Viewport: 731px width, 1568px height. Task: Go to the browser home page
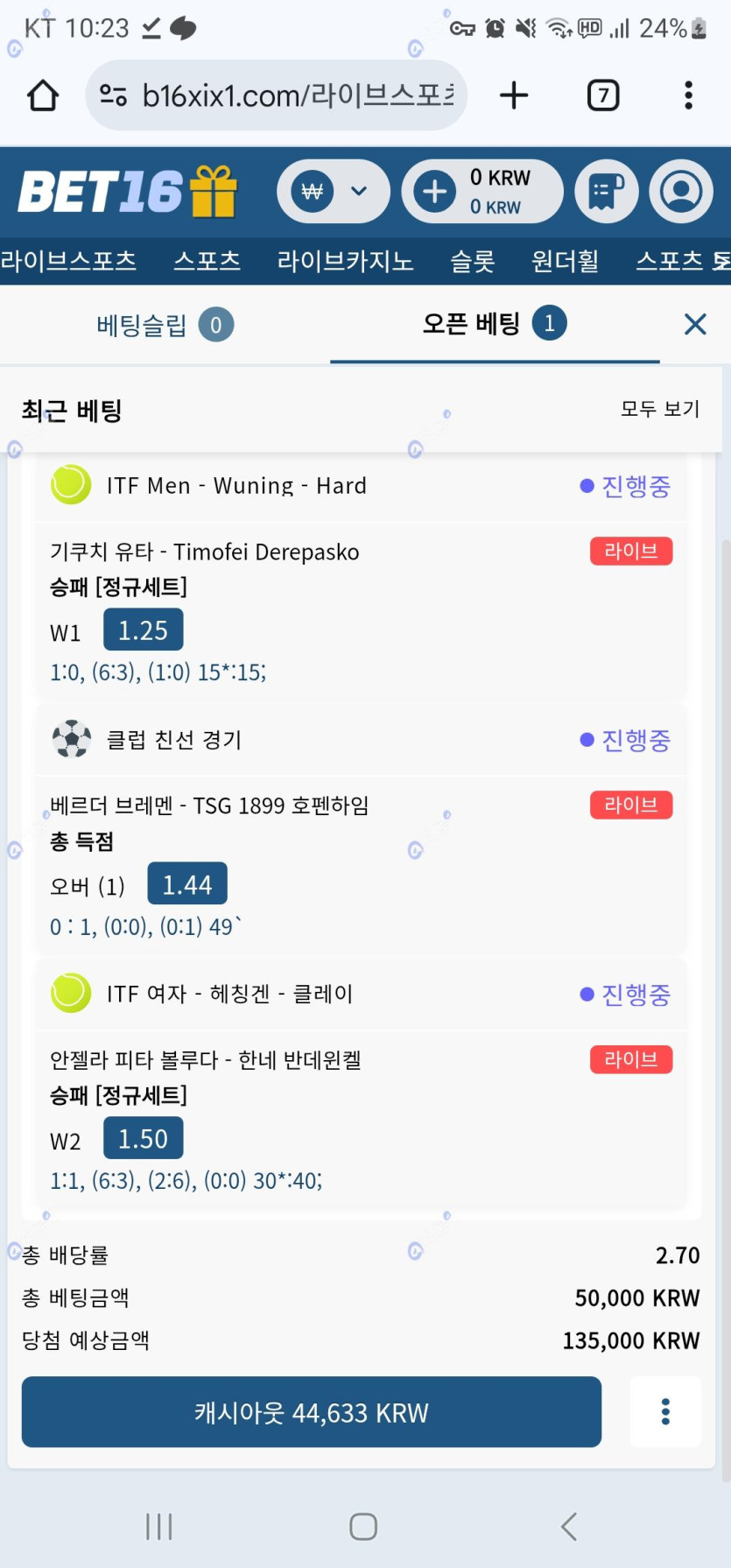coord(42,95)
